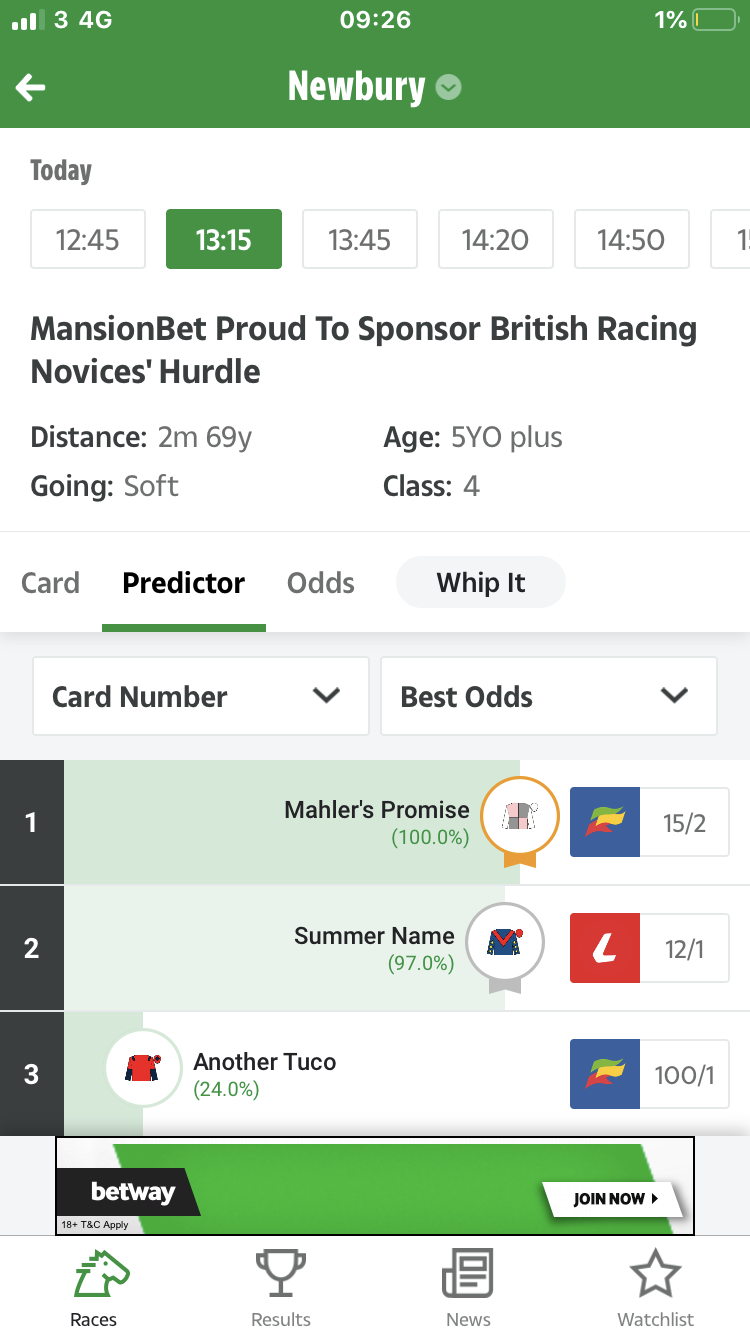Expand the Card Number sort dropdown
Image resolution: width=750 pixels, height=1334 pixels.
201,696
